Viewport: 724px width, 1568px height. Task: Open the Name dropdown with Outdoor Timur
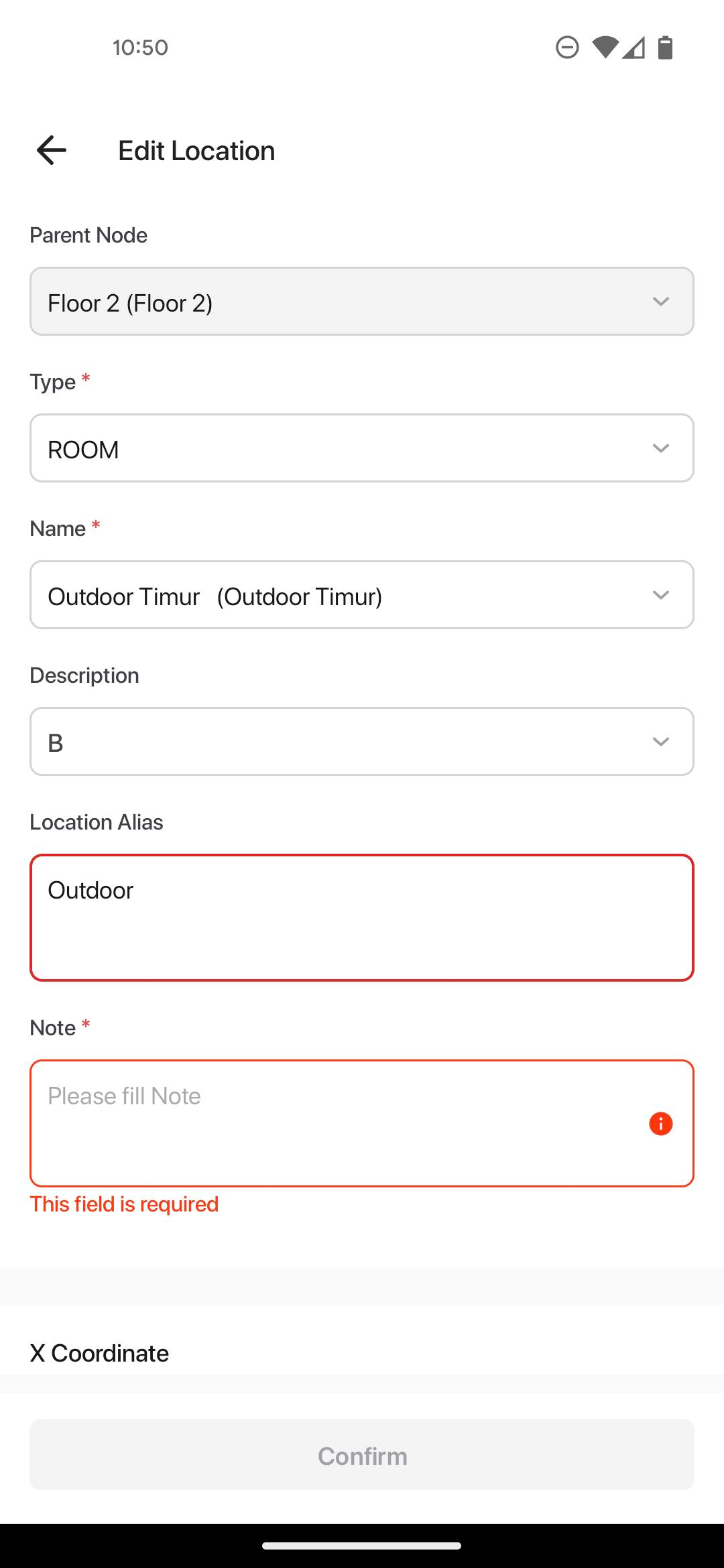coord(362,595)
